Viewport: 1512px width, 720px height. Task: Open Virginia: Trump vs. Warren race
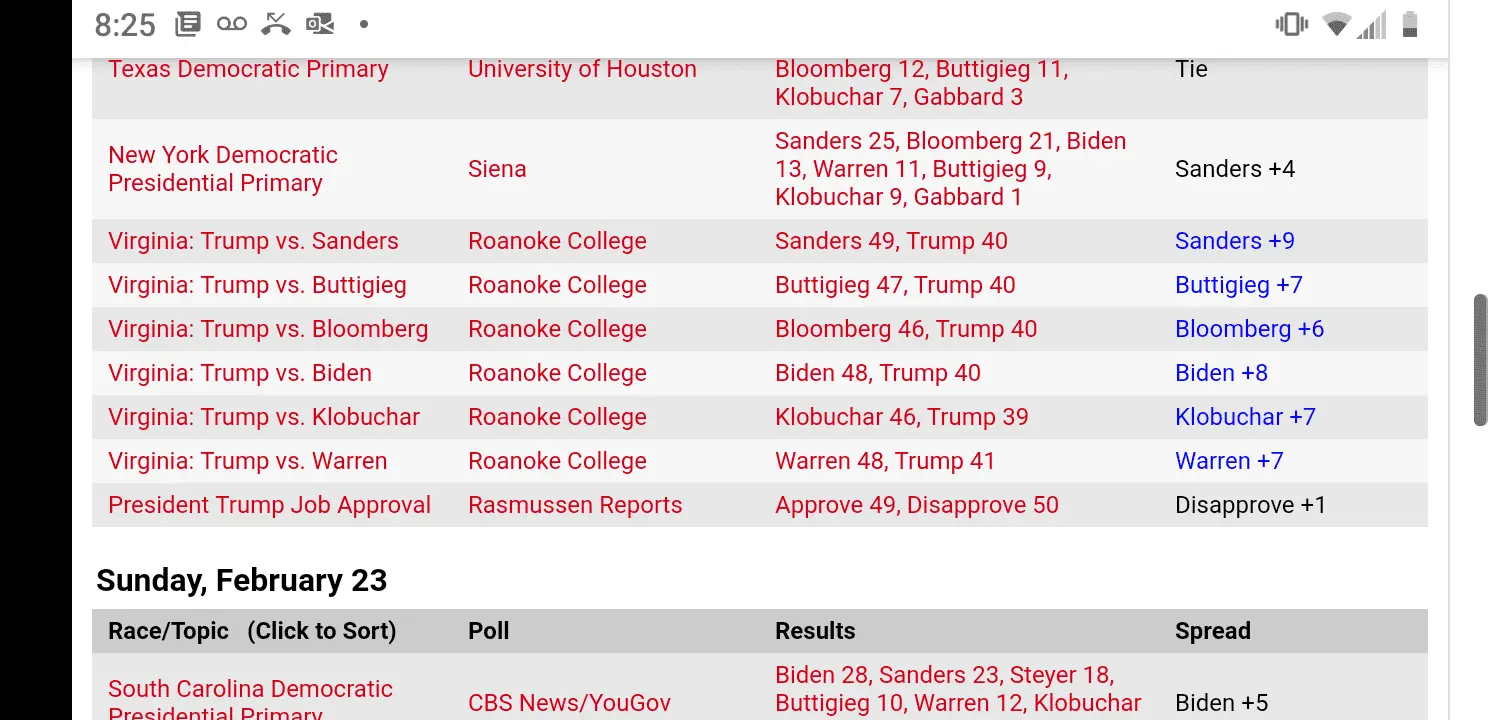click(247, 461)
